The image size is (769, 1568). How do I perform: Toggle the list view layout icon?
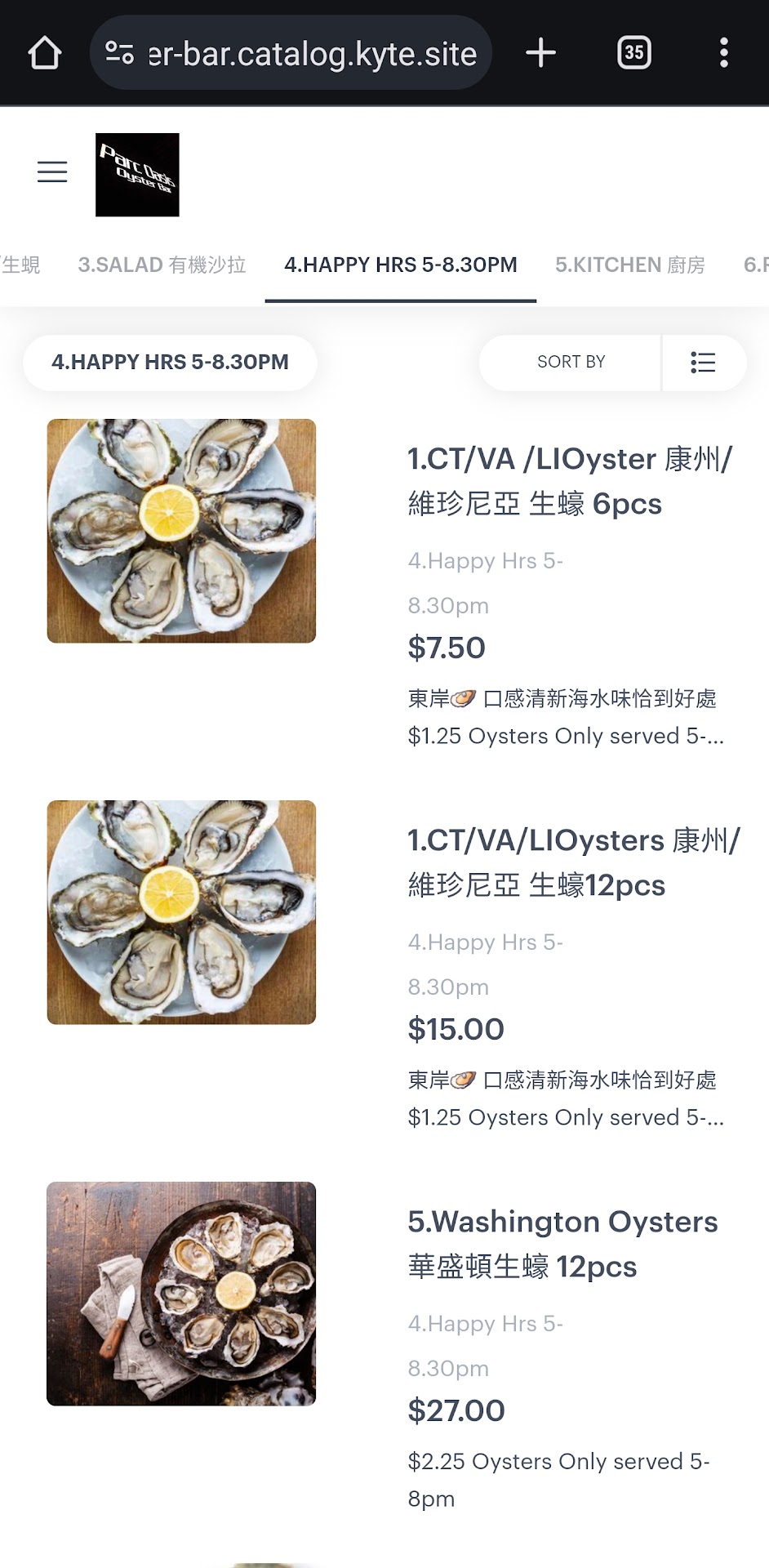[x=703, y=362]
